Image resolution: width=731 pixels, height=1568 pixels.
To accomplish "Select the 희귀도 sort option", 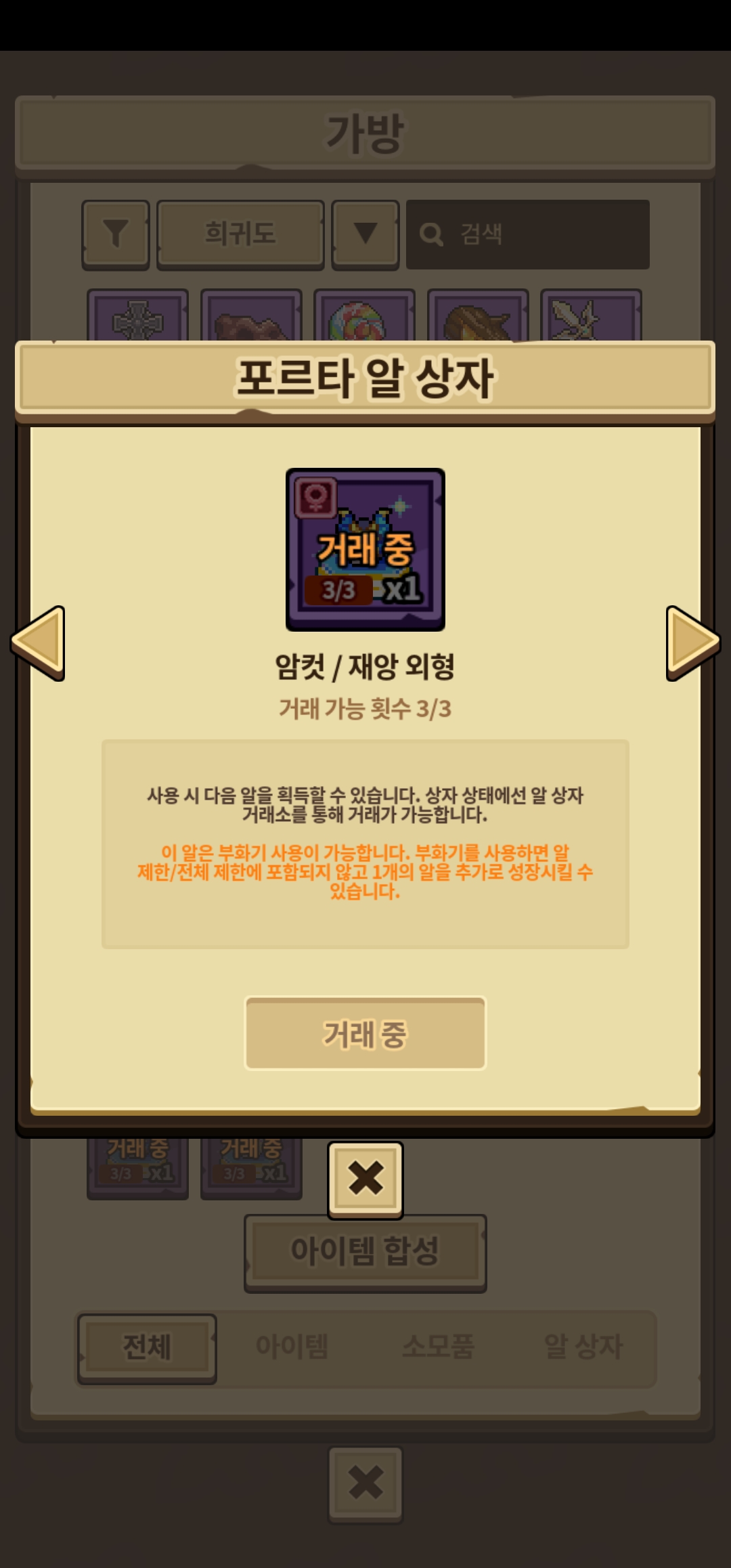I will click(x=240, y=235).
